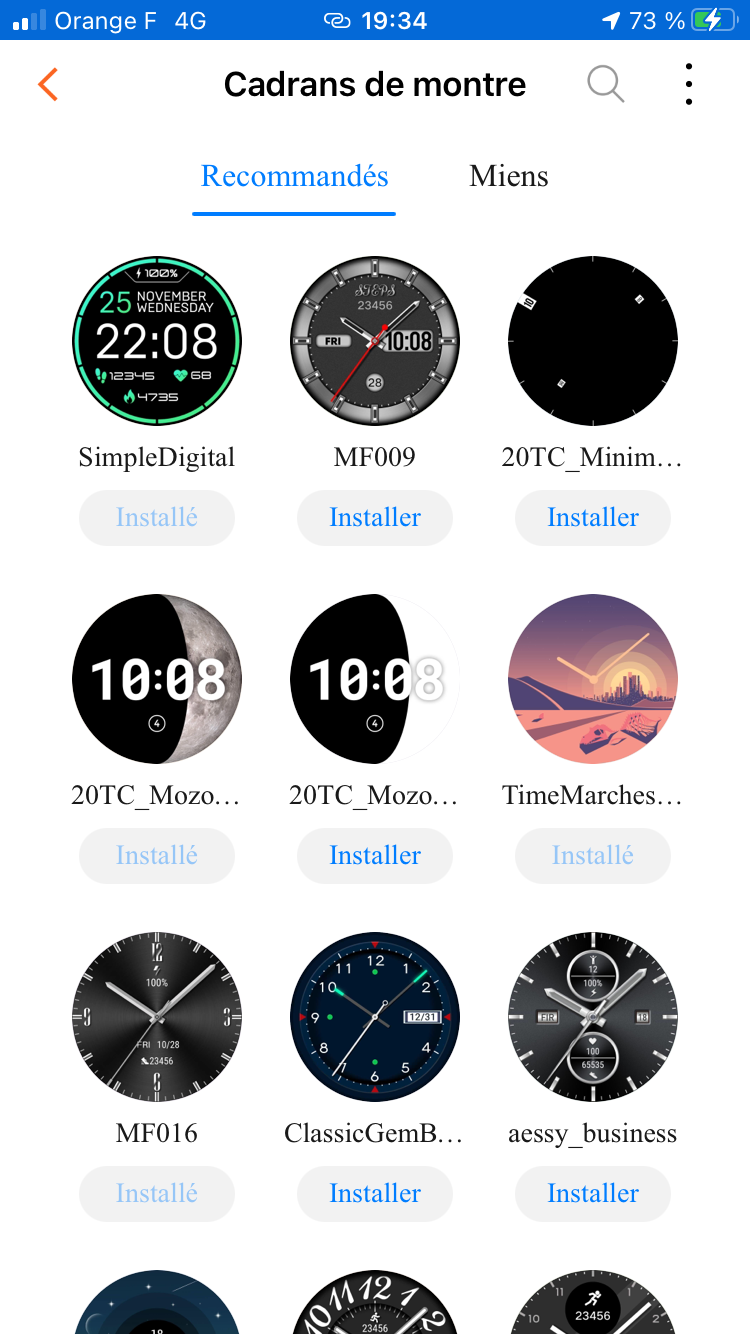The image size is (750, 1334).
Task: Install the MF009 watch face
Action: pos(375,518)
